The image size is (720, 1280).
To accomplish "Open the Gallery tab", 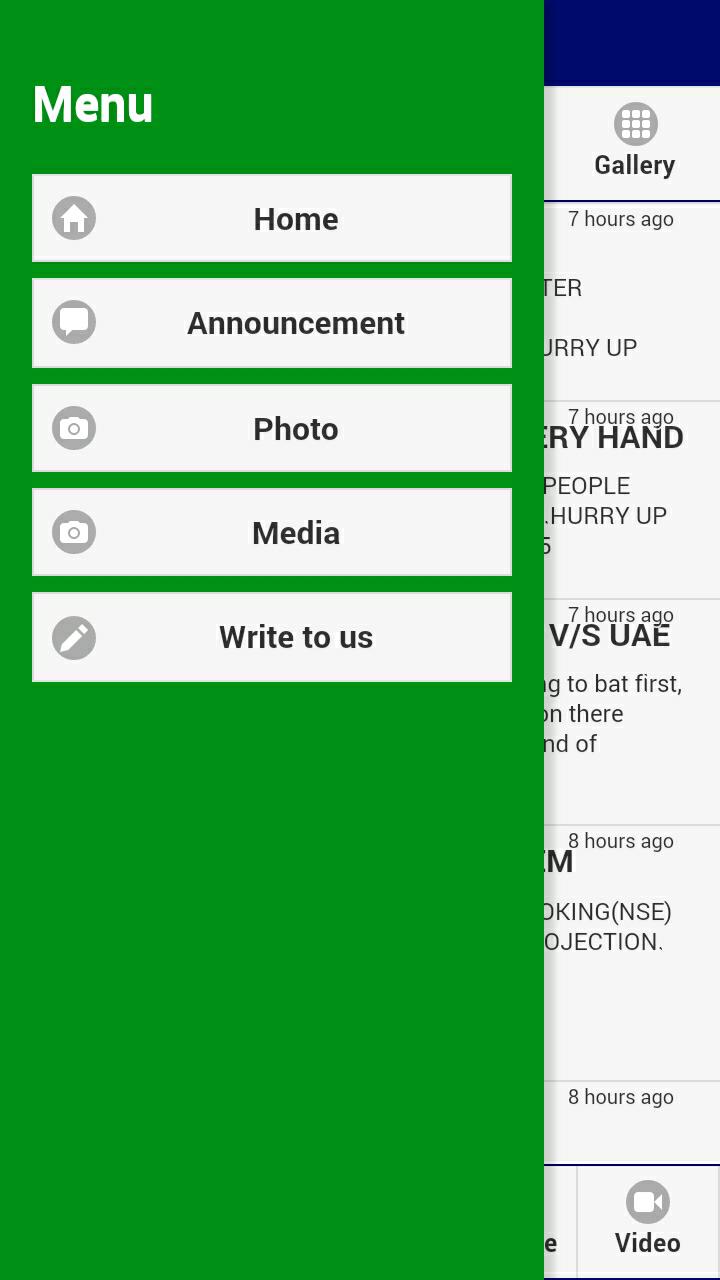I will [635, 143].
